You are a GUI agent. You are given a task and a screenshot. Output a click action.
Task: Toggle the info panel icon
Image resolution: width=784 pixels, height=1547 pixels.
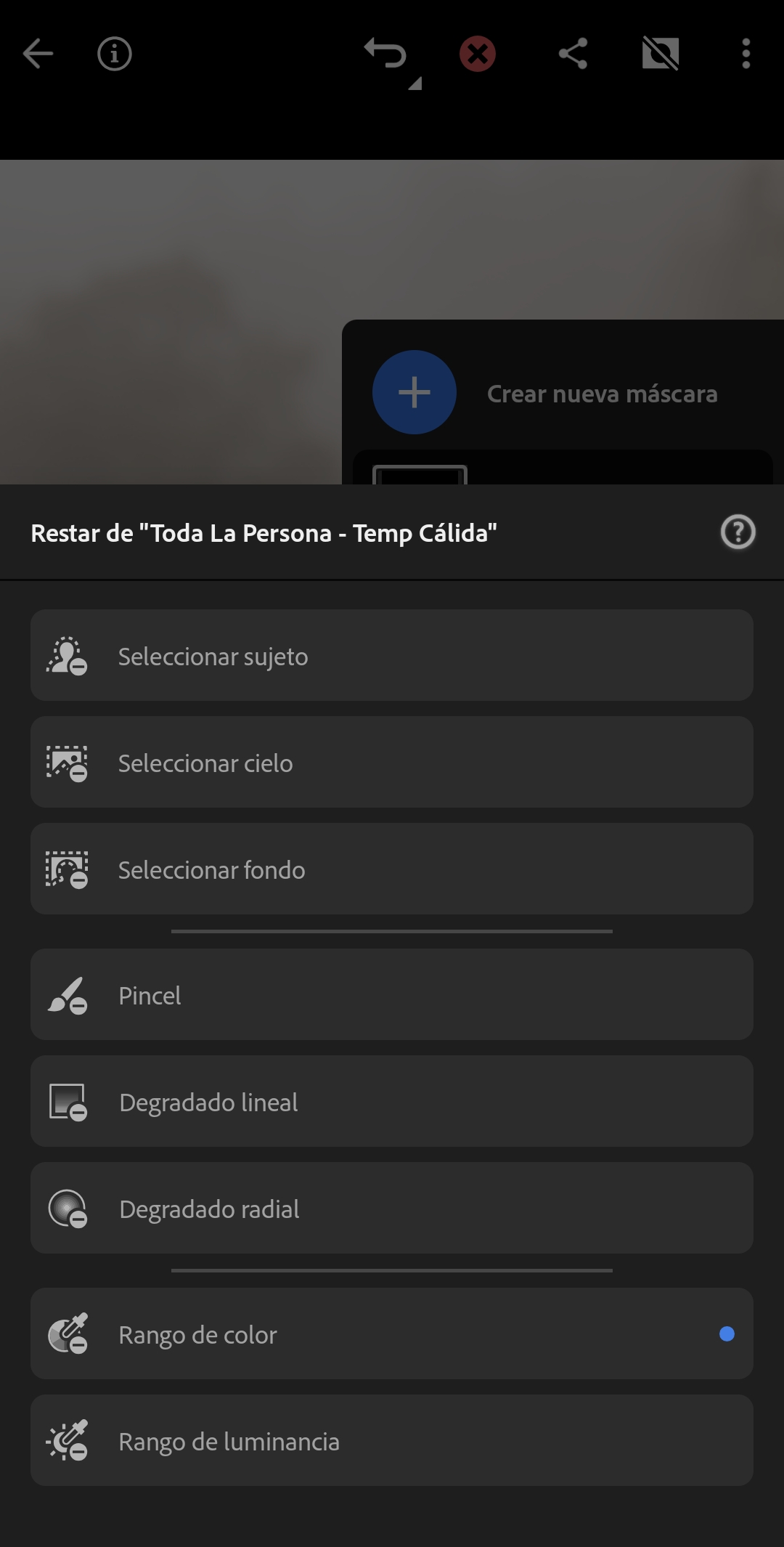pos(114,54)
